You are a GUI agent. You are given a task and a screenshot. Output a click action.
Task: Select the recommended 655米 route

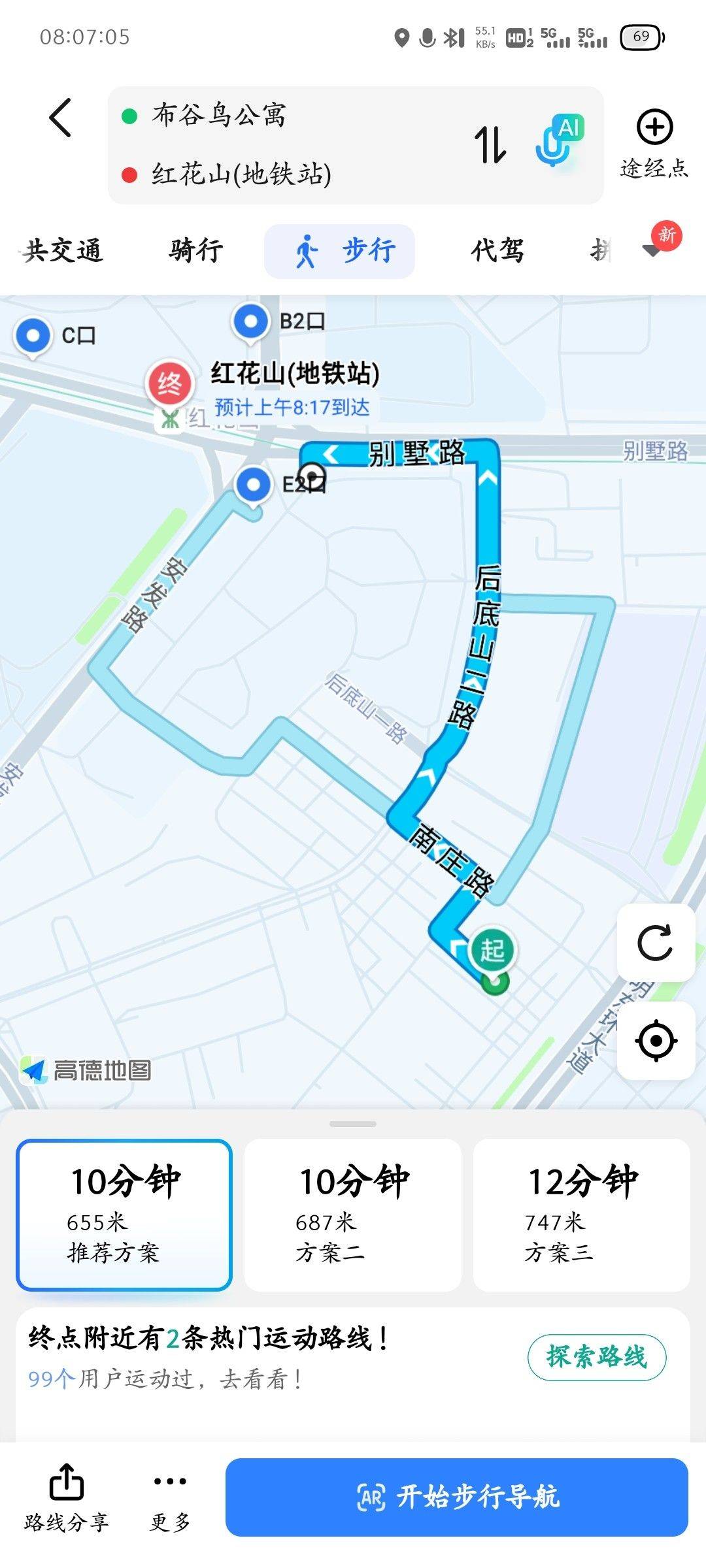(124, 1215)
